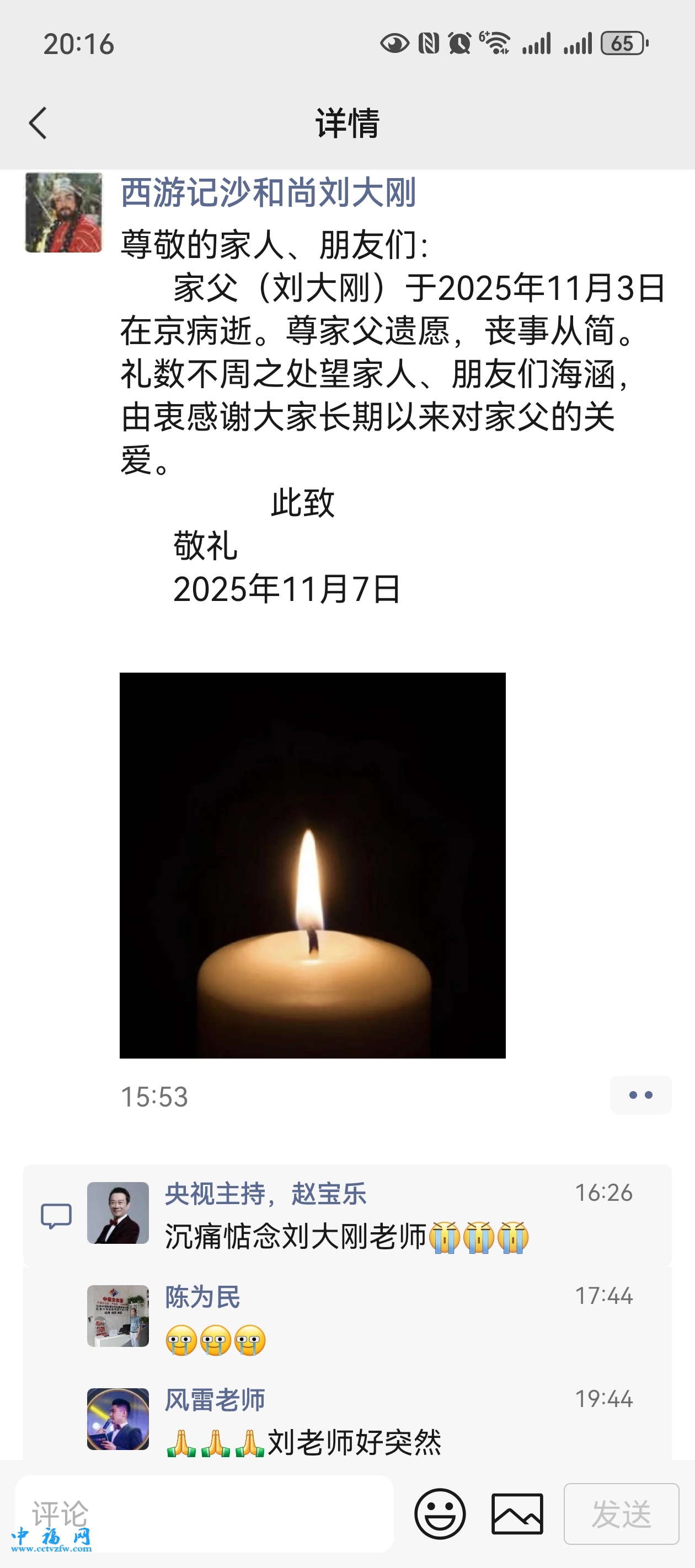The image size is (695, 1568).
Task: Tap the poster name 西游记沙和尚刘大刚
Action: 268,192
